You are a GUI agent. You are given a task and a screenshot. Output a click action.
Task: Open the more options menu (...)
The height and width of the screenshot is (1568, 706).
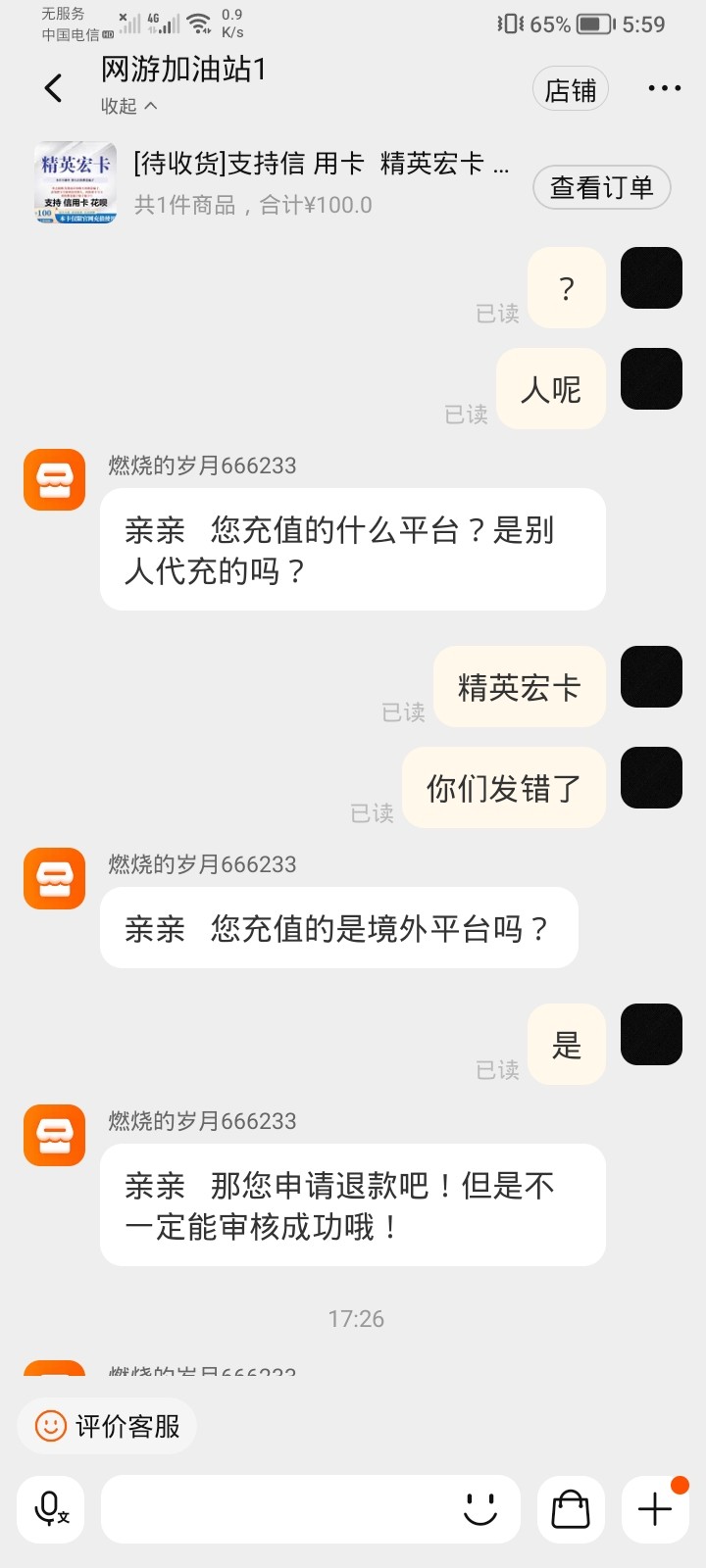(664, 88)
